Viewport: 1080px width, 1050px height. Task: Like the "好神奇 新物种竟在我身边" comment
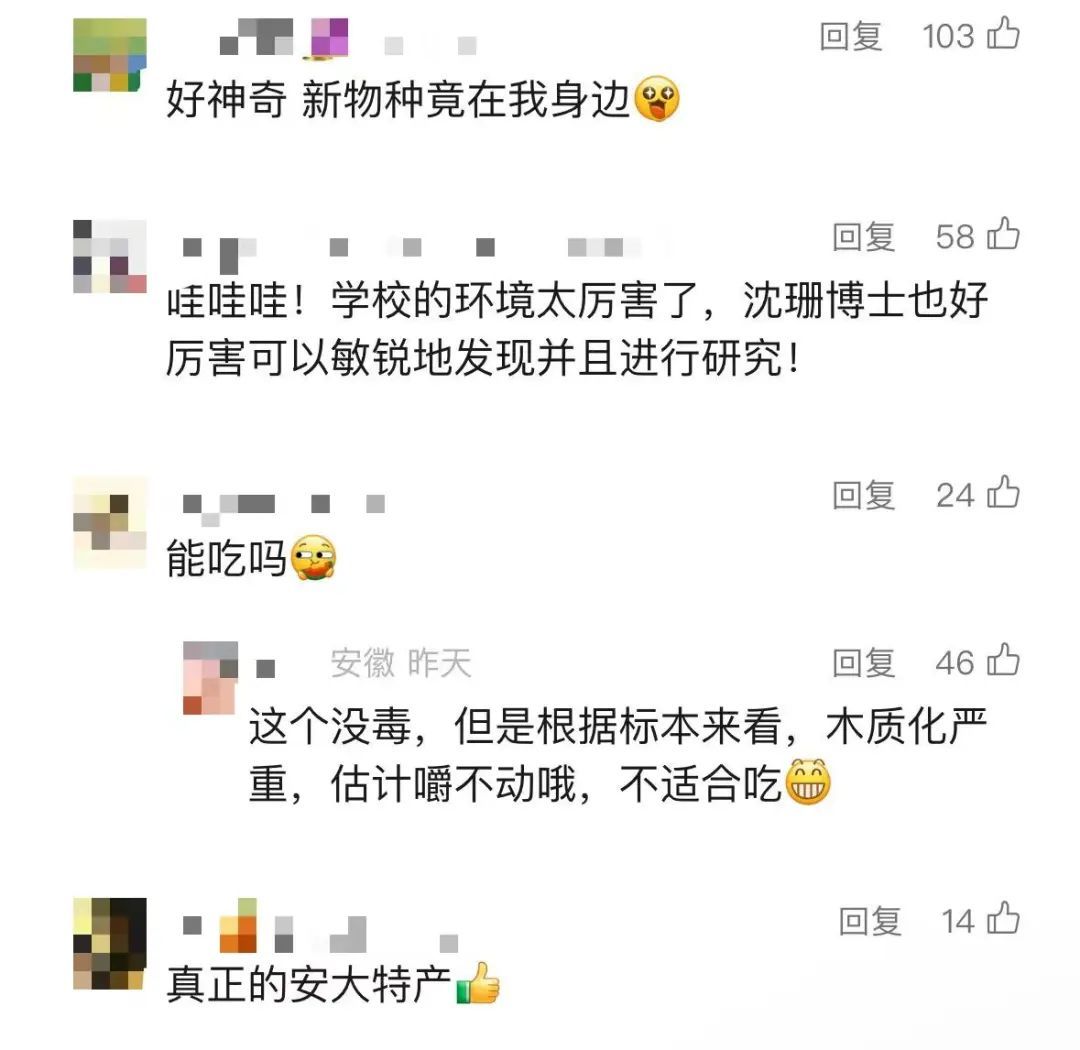pyautogui.click(x=1003, y=36)
